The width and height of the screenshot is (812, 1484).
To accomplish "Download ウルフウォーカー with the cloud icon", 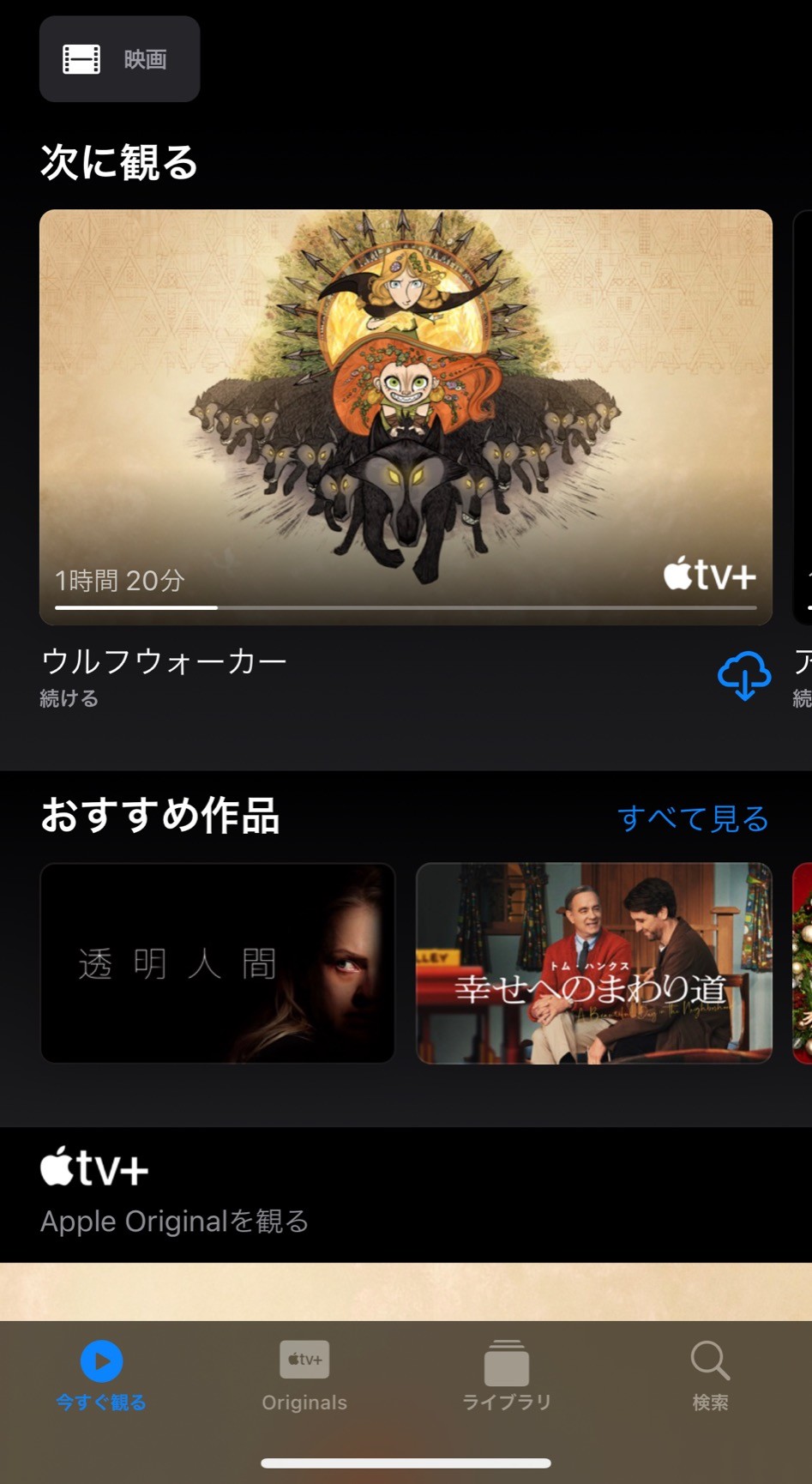I will [x=744, y=675].
